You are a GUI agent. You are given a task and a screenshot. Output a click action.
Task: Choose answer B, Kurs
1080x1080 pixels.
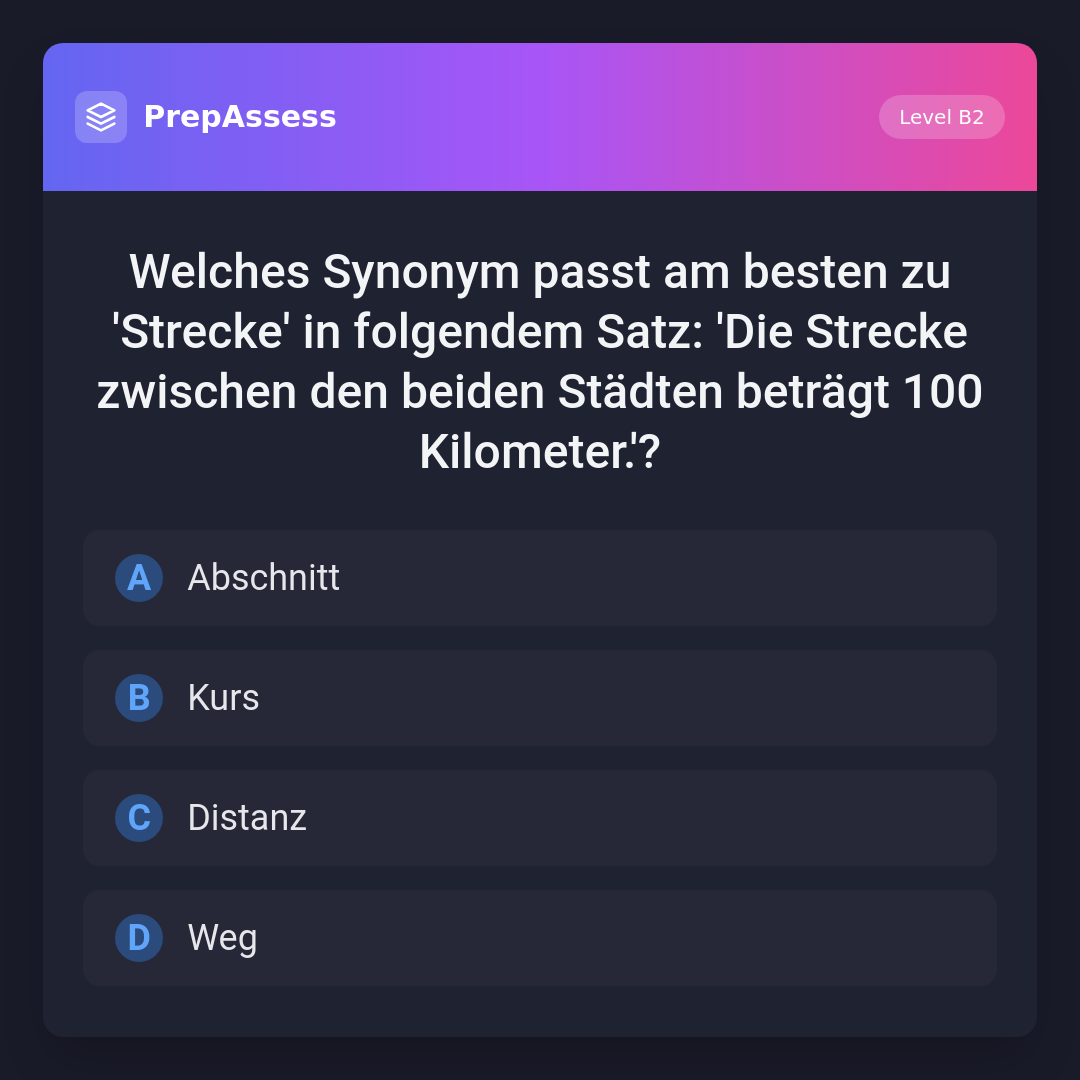pos(540,698)
